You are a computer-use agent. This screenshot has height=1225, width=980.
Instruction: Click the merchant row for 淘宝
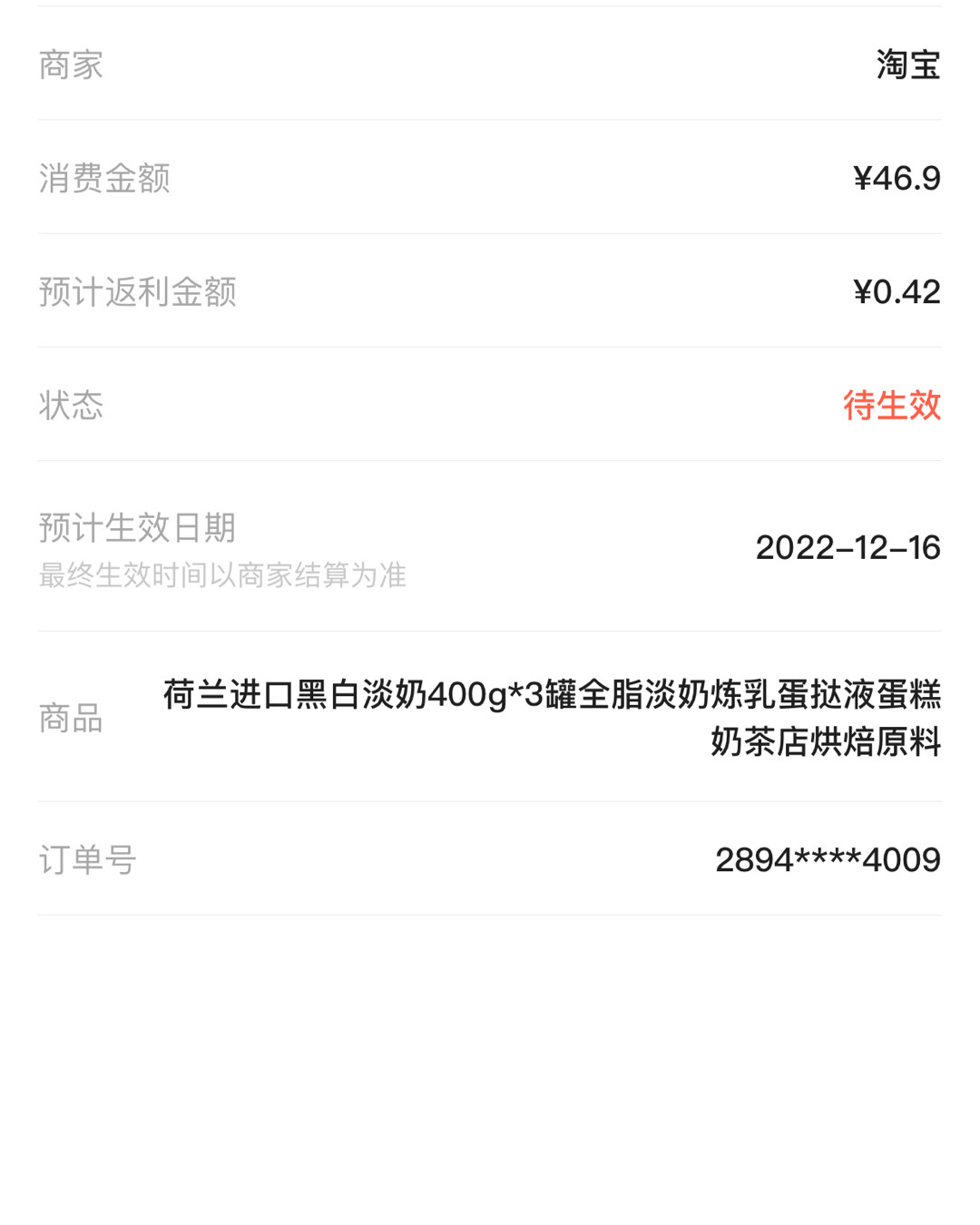click(x=490, y=64)
